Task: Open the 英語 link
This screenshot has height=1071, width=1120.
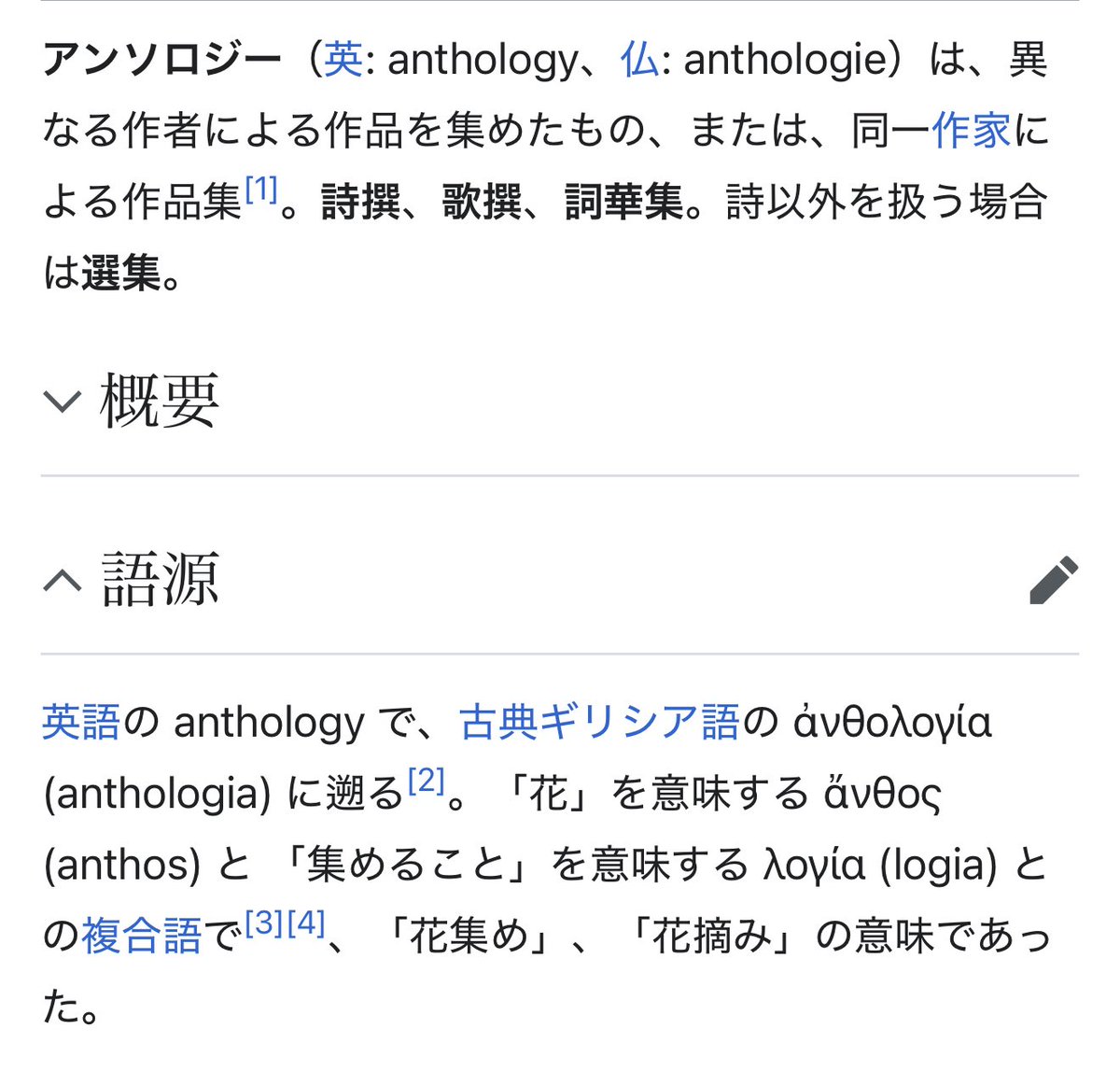Action: point(82,722)
